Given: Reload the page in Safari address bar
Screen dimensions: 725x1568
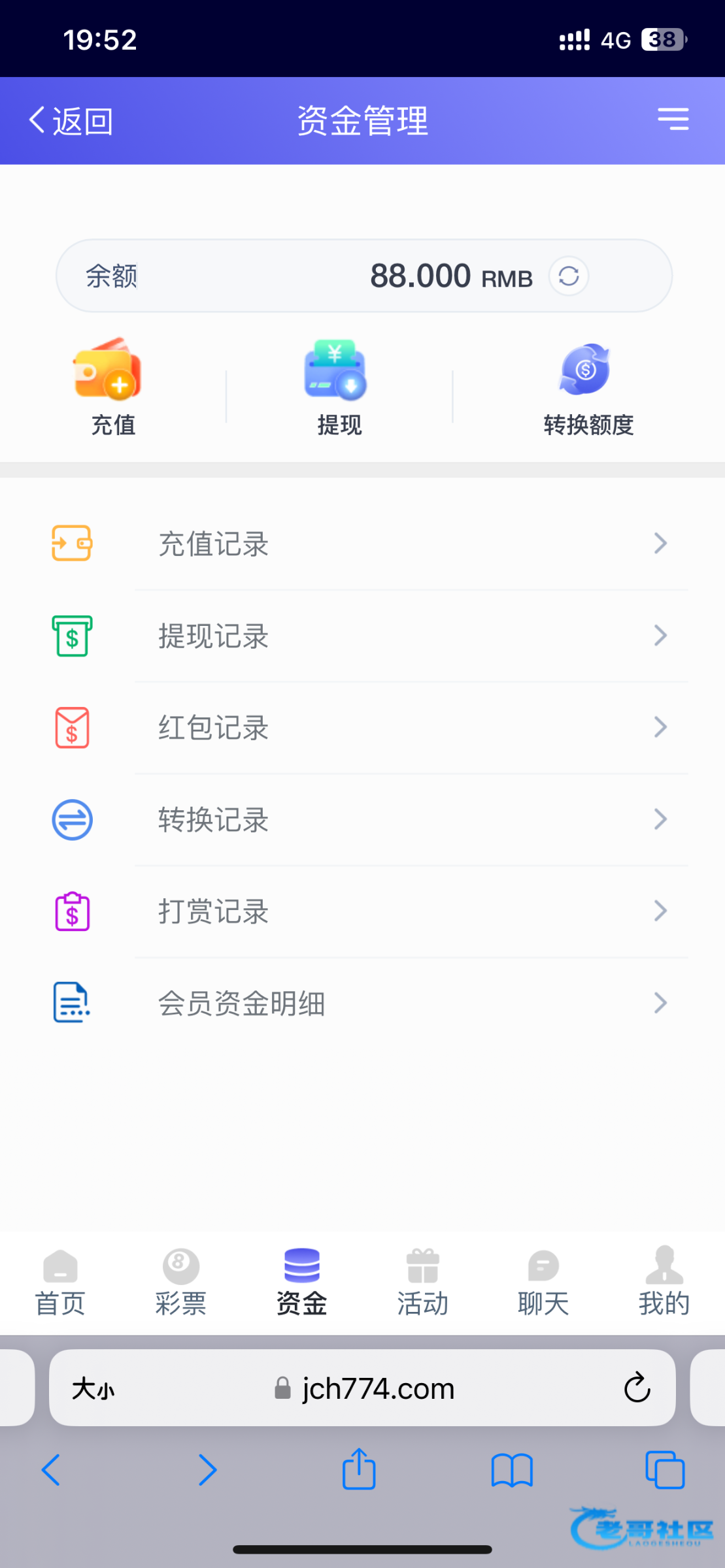Looking at the screenshot, I should [637, 1388].
